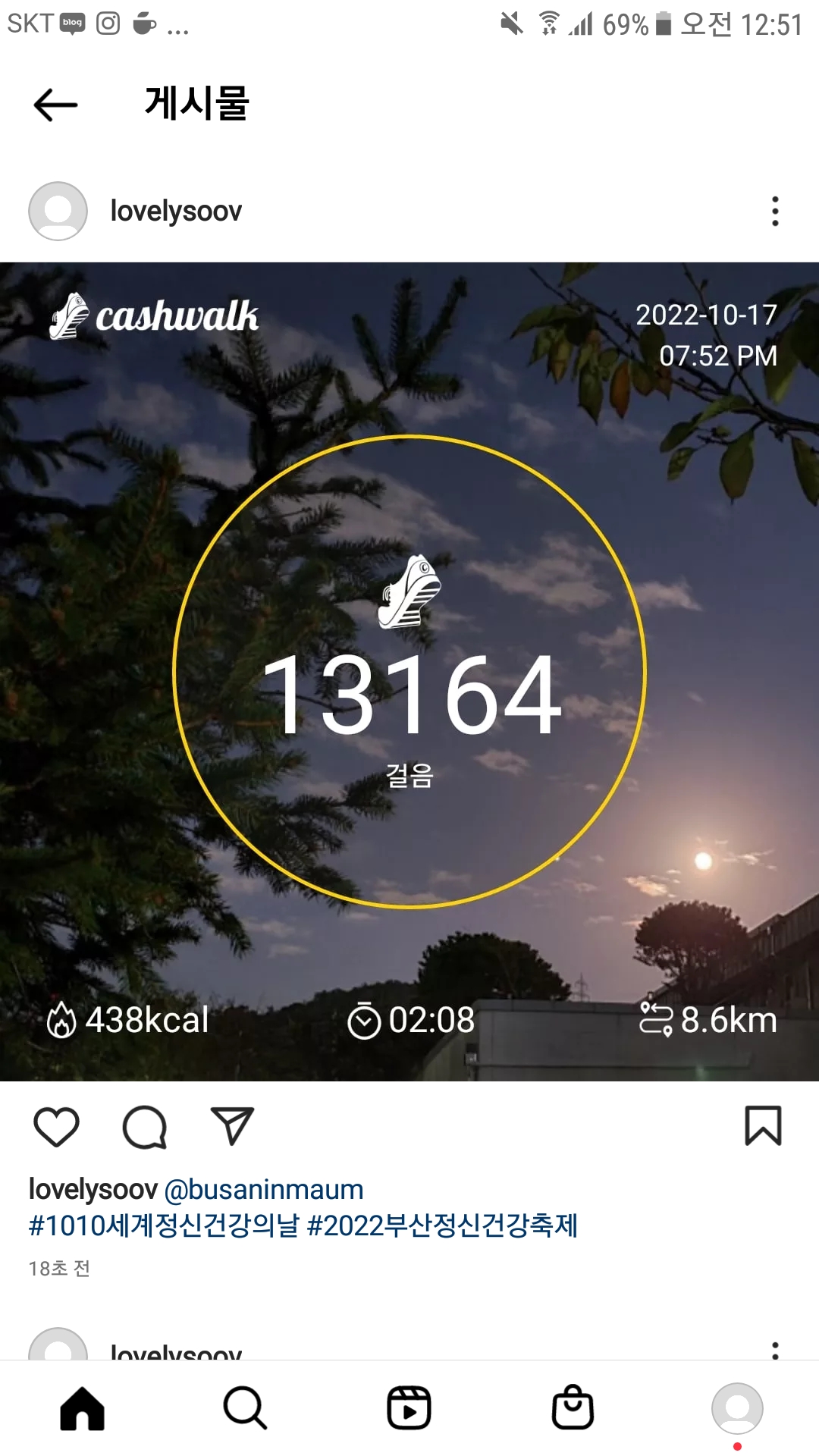Open hashtag #1010세계정신건강의날

click(x=164, y=1225)
